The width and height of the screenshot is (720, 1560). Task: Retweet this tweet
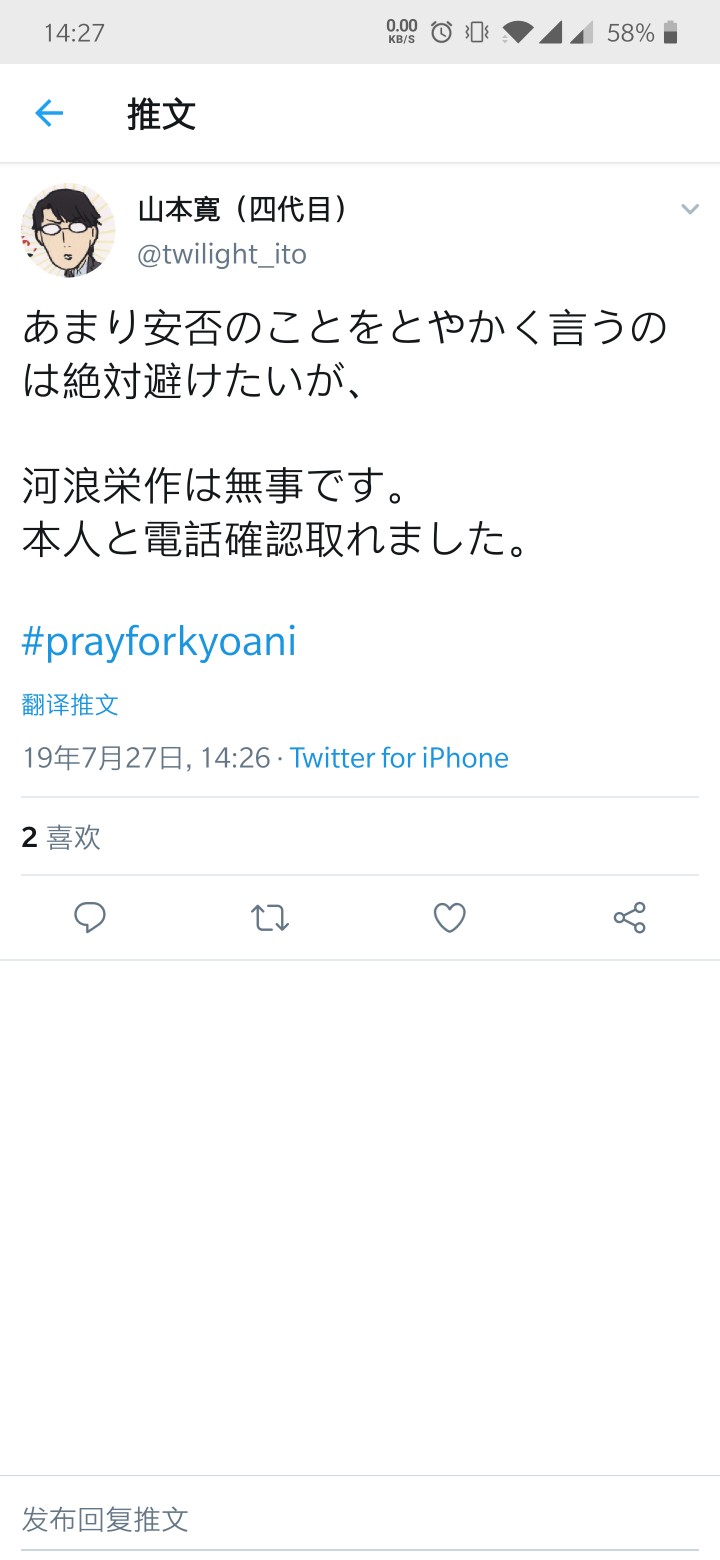pyautogui.click(x=270, y=917)
